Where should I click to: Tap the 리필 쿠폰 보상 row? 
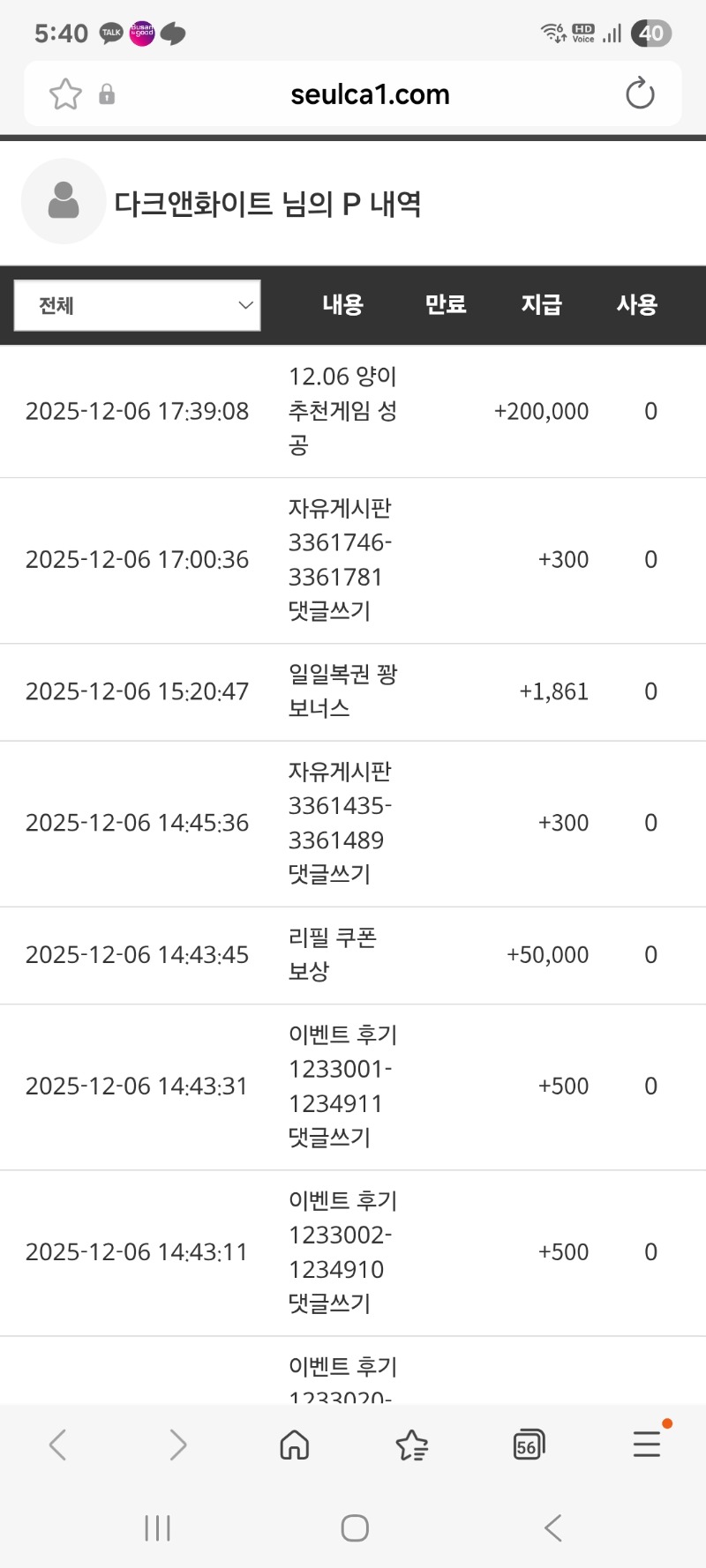[x=353, y=955]
